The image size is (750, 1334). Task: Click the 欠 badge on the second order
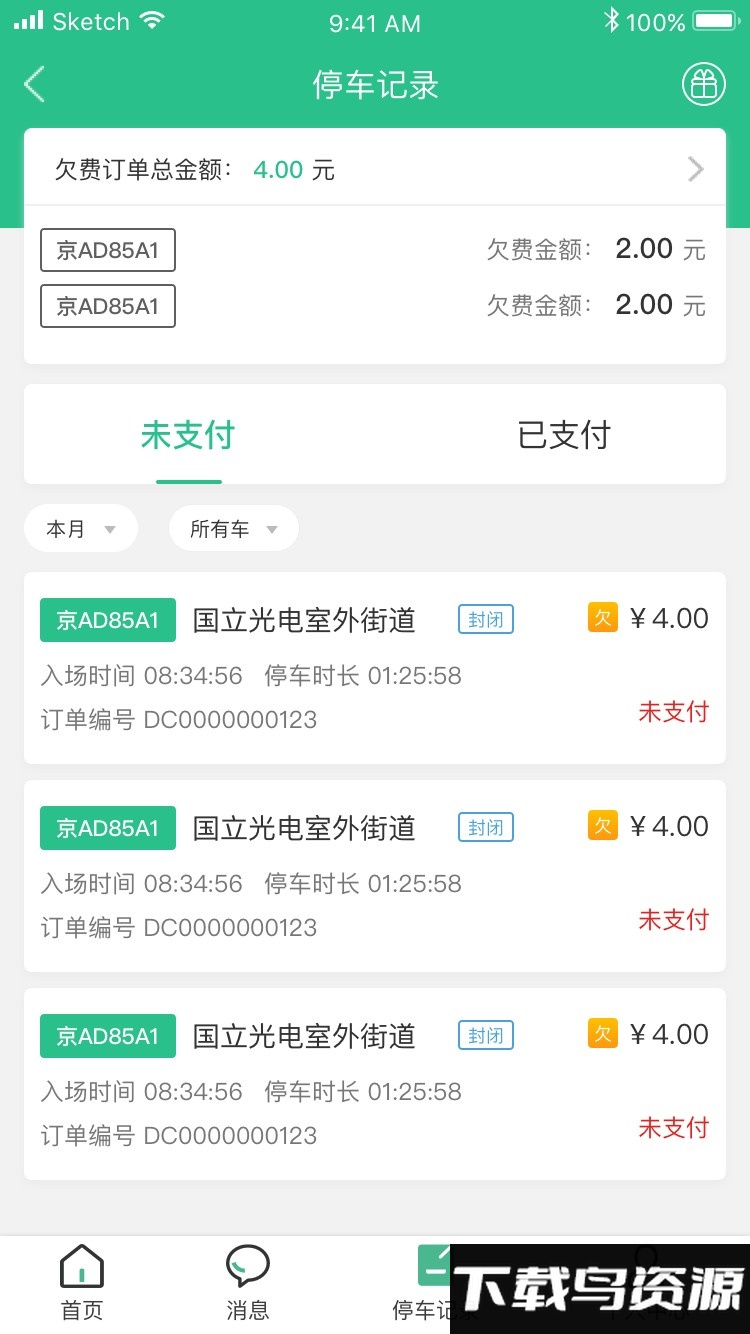coord(602,826)
